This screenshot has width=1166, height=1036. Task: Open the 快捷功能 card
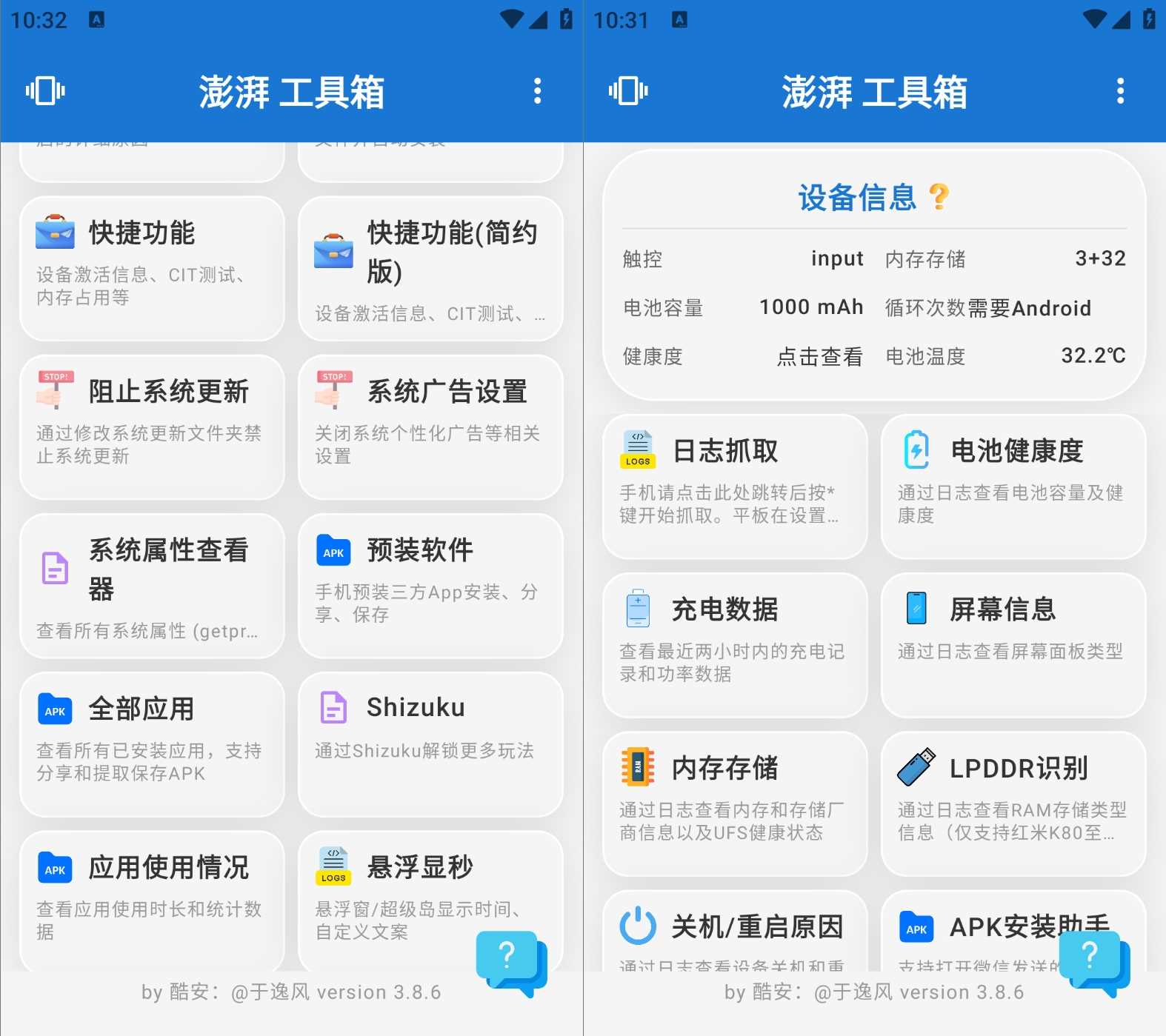point(152,267)
